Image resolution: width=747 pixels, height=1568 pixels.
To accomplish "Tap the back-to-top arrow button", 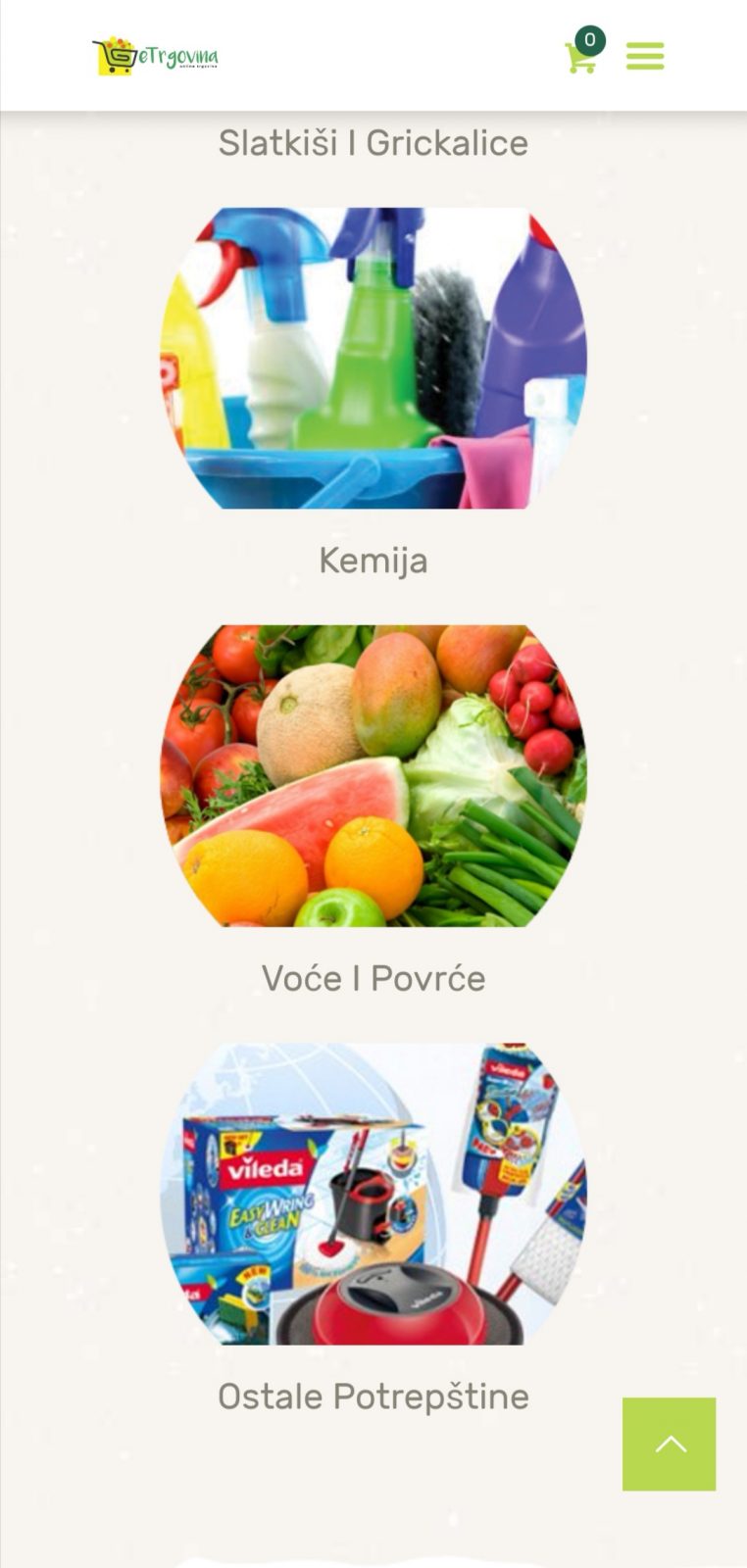I will tap(669, 1444).
